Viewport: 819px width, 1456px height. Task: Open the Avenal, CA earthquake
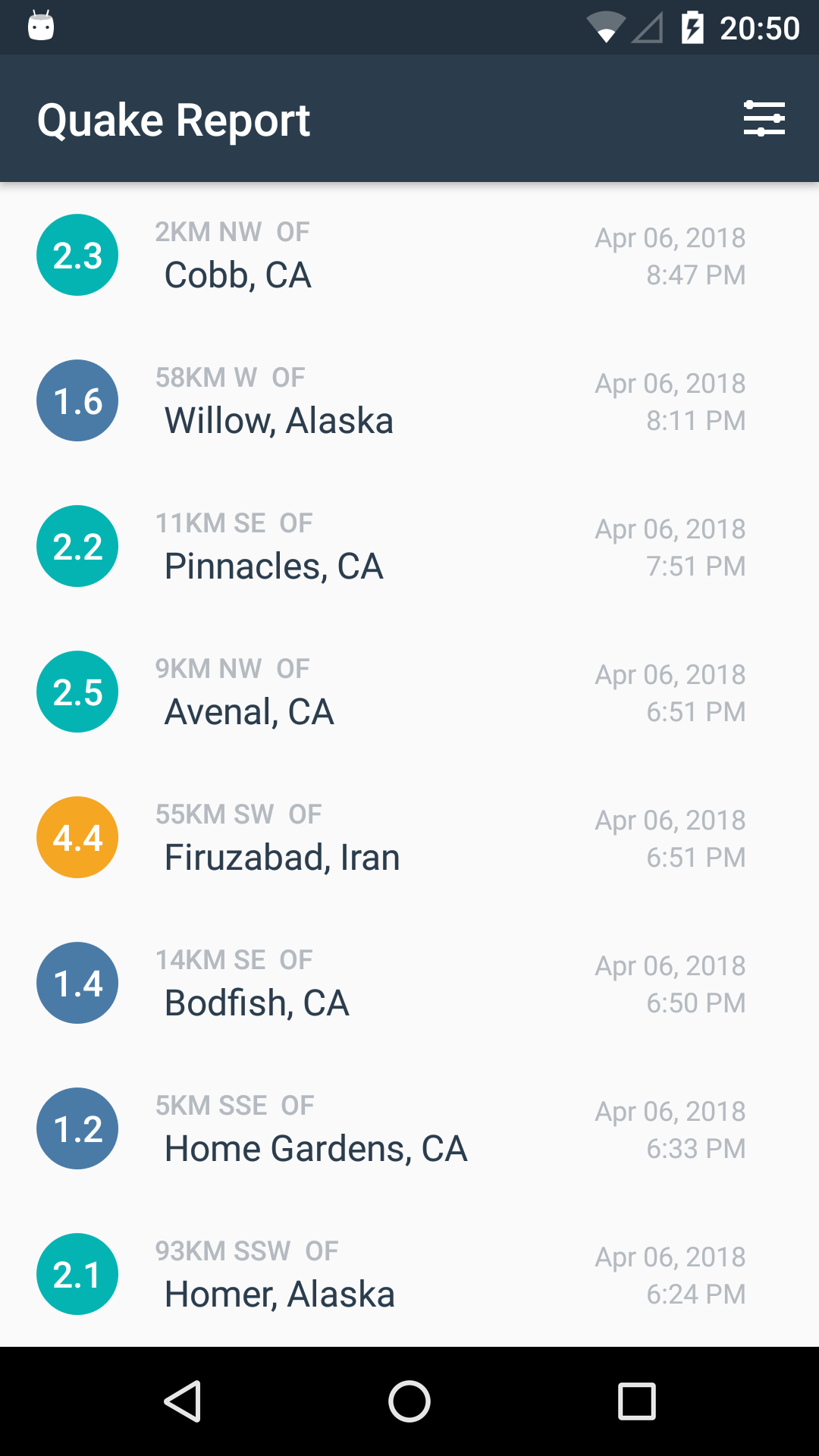point(409,692)
